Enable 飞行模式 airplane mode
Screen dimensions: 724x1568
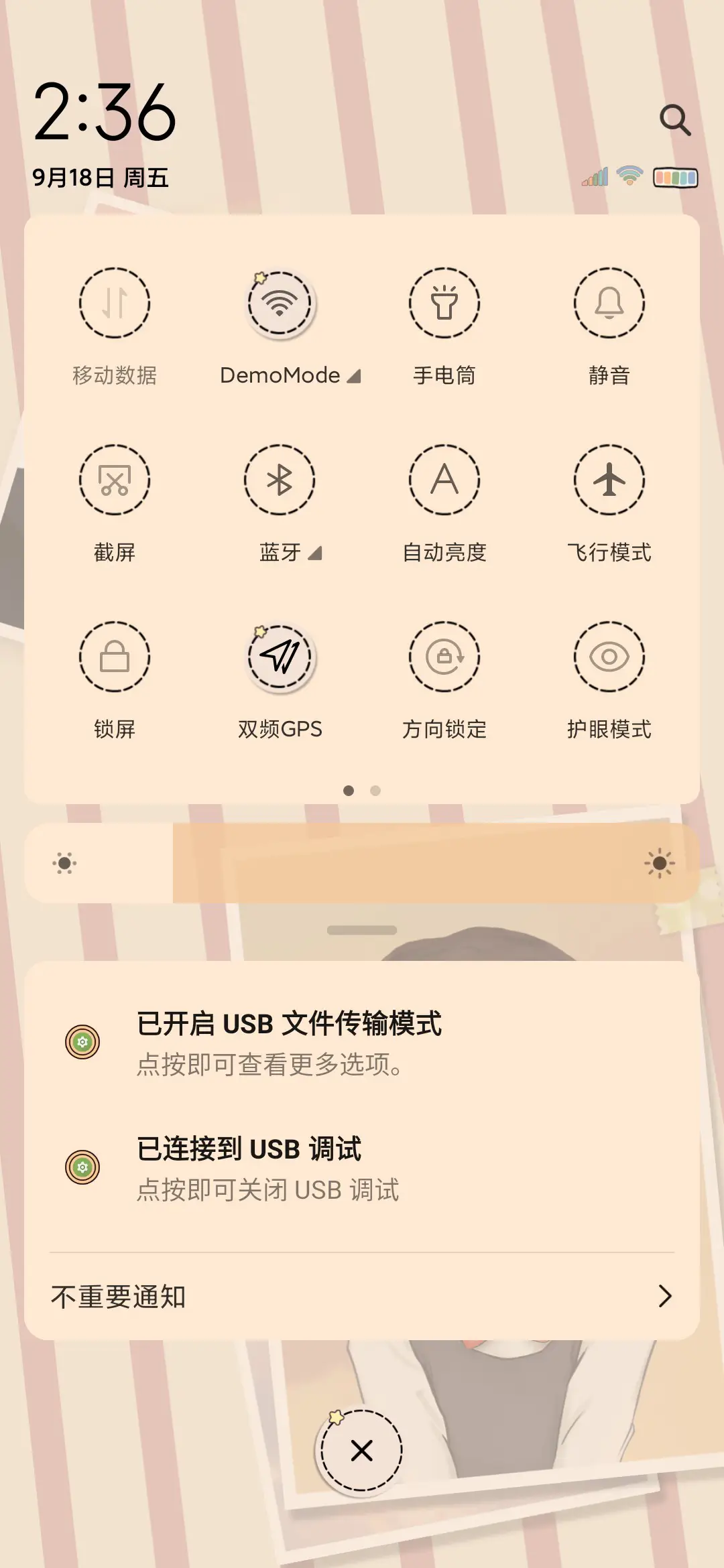coord(609,480)
